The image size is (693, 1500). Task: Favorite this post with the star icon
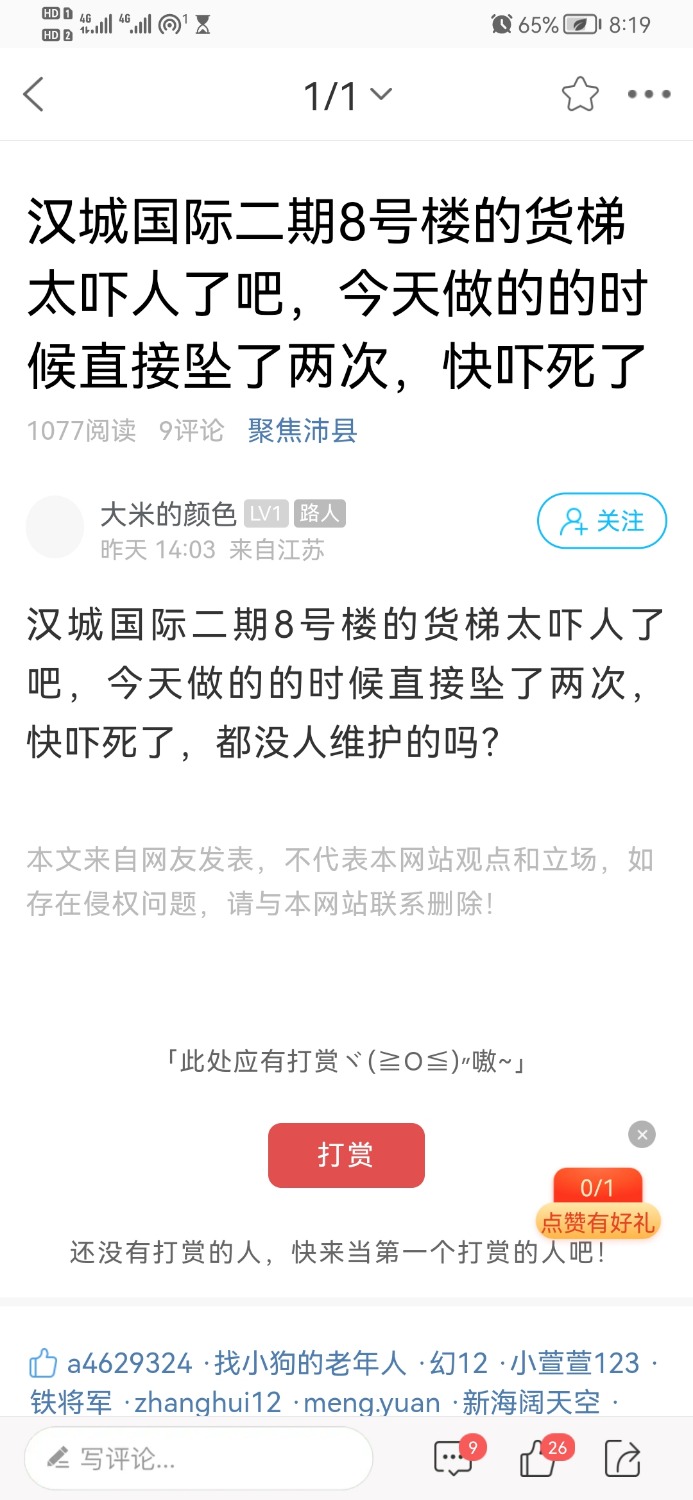pos(580,95)
